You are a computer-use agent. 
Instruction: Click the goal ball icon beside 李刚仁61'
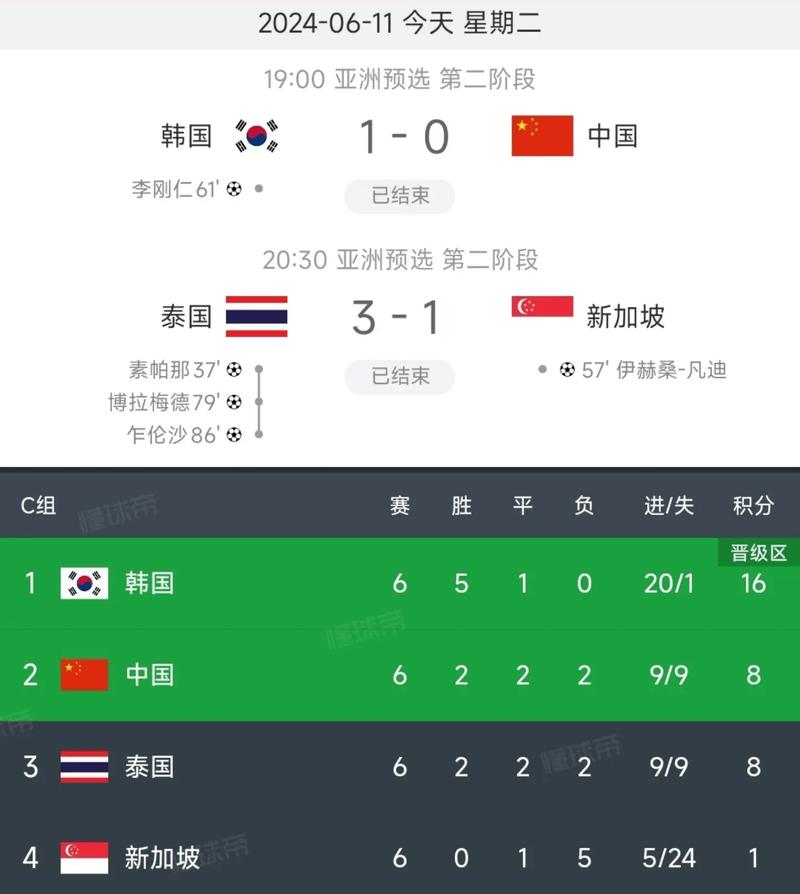(x=234, y=187)
